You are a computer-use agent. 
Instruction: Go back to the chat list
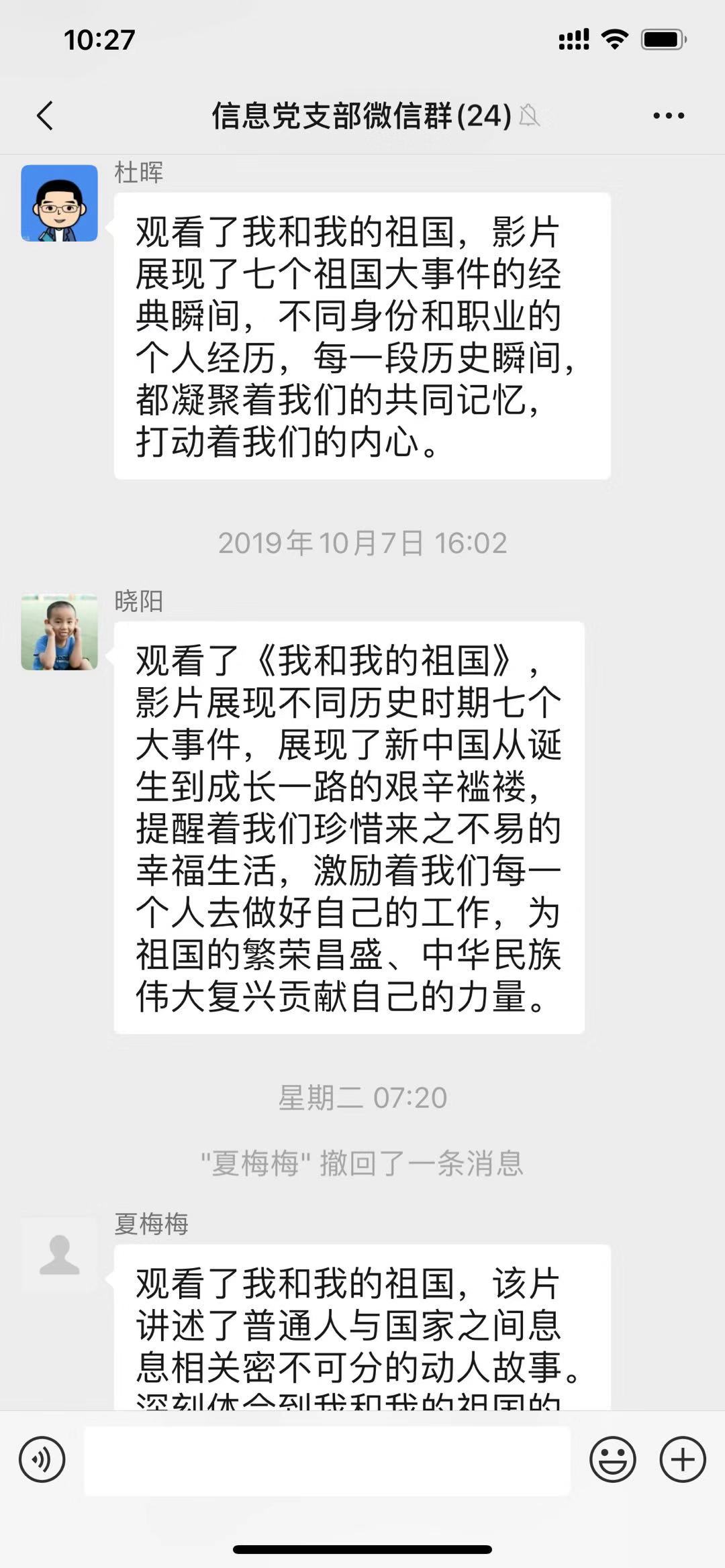click(45, 115)
